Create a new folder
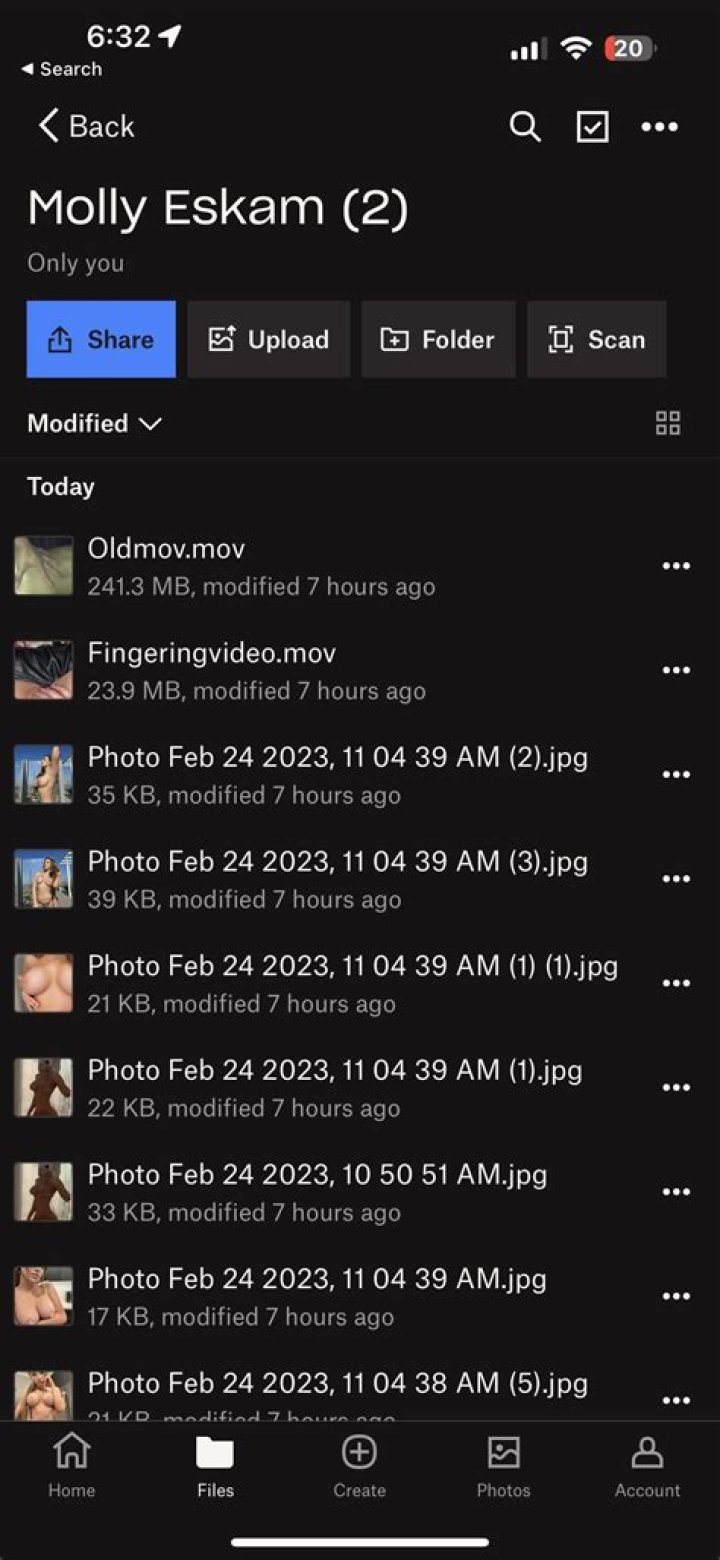Screen dimensions: 720x1560 [x=438, y=340]
